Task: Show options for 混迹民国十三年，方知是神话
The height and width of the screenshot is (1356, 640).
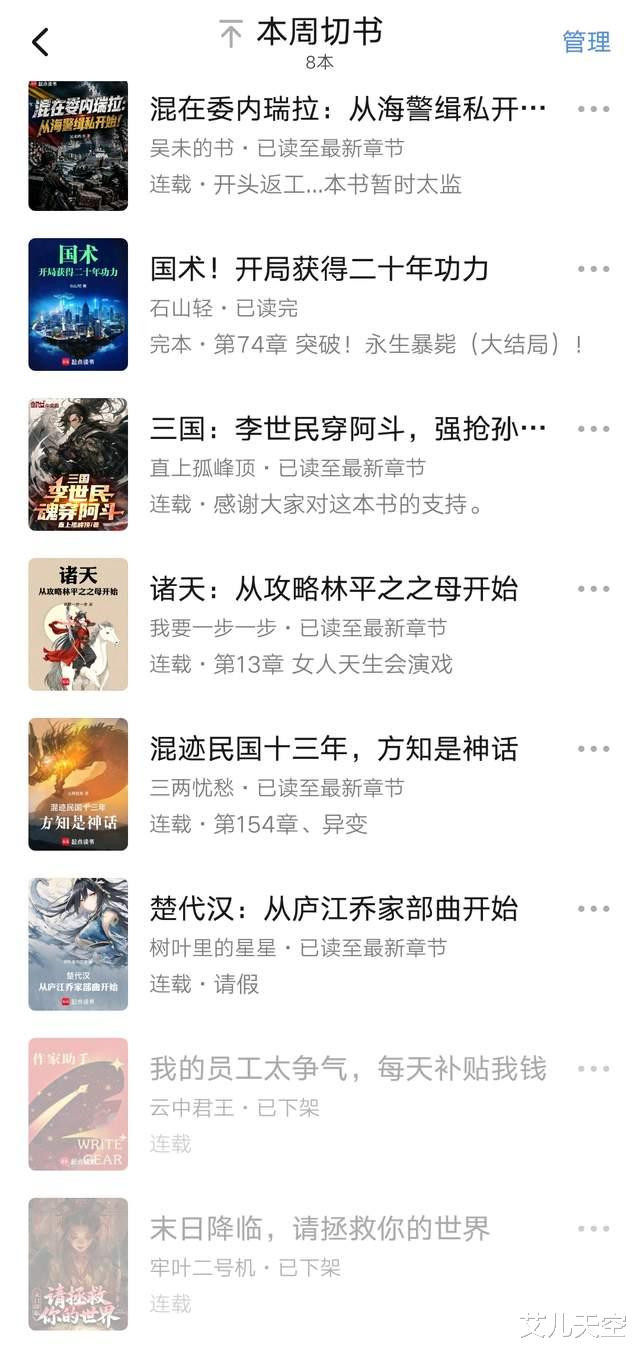Action: point(593,749)
